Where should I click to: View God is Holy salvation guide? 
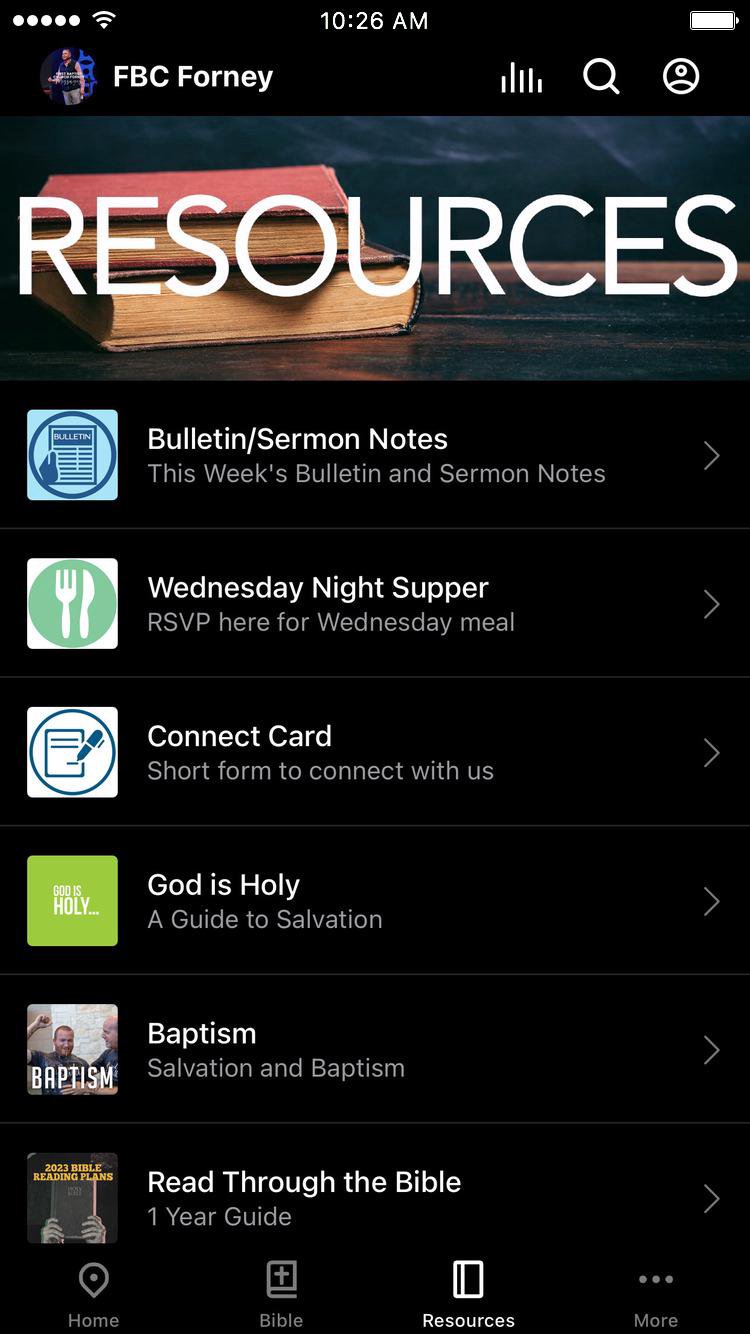pyautogui.click(x=375, y=901)
